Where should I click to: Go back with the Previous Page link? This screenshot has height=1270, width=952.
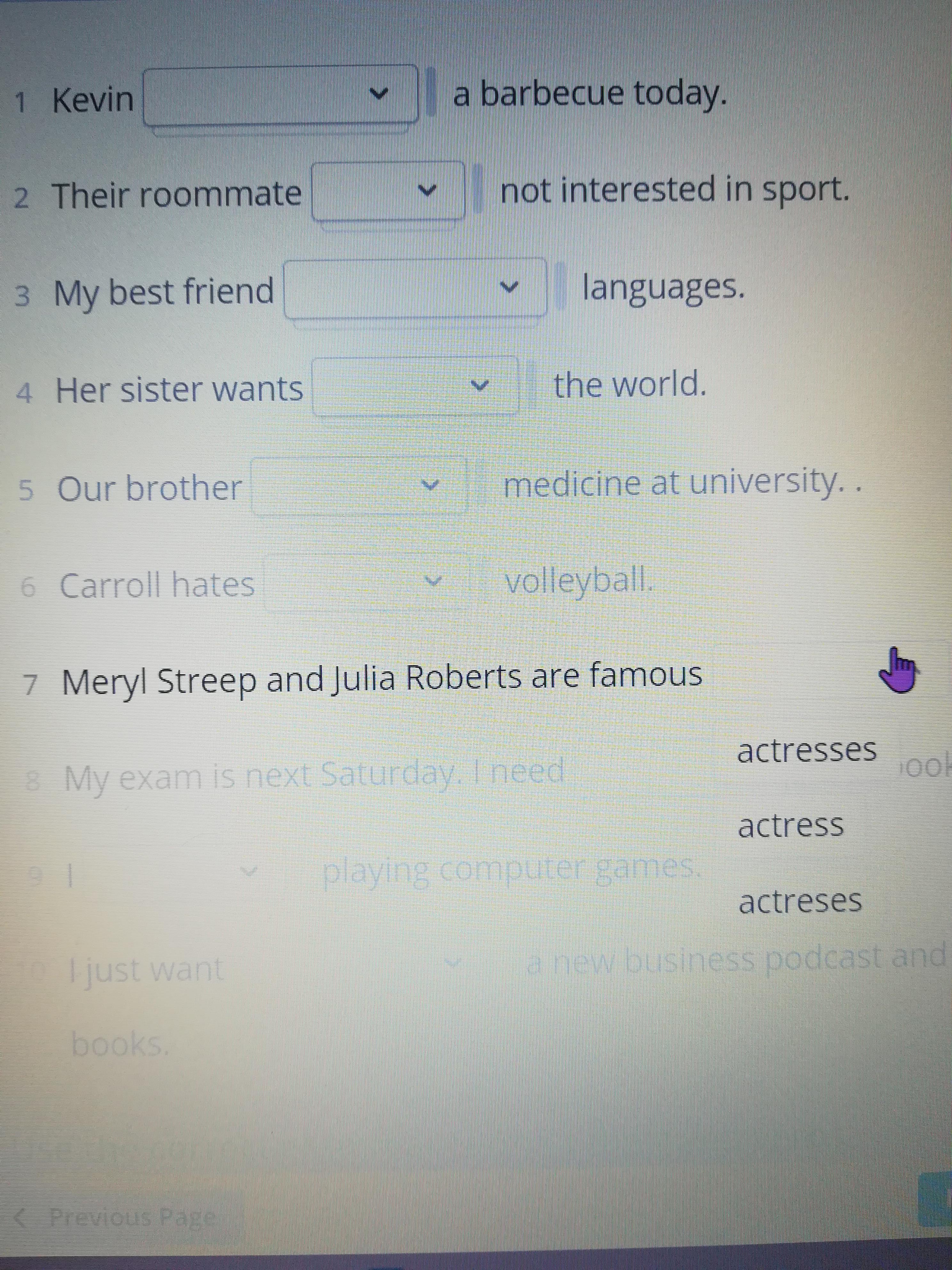121,1217
